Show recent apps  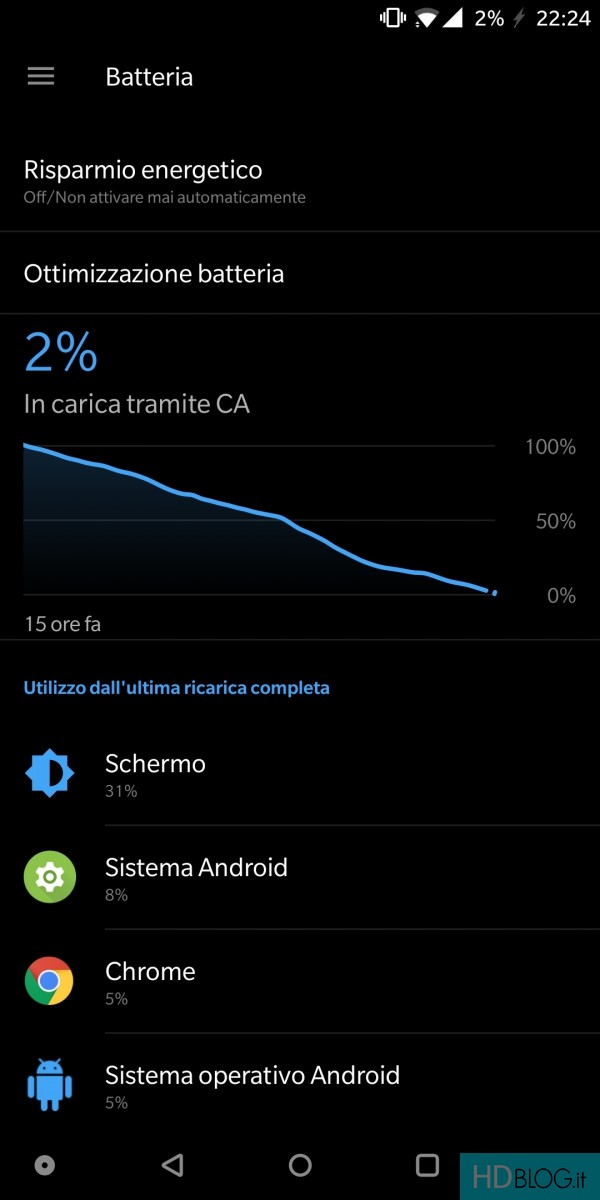[x=427, y=1165]
